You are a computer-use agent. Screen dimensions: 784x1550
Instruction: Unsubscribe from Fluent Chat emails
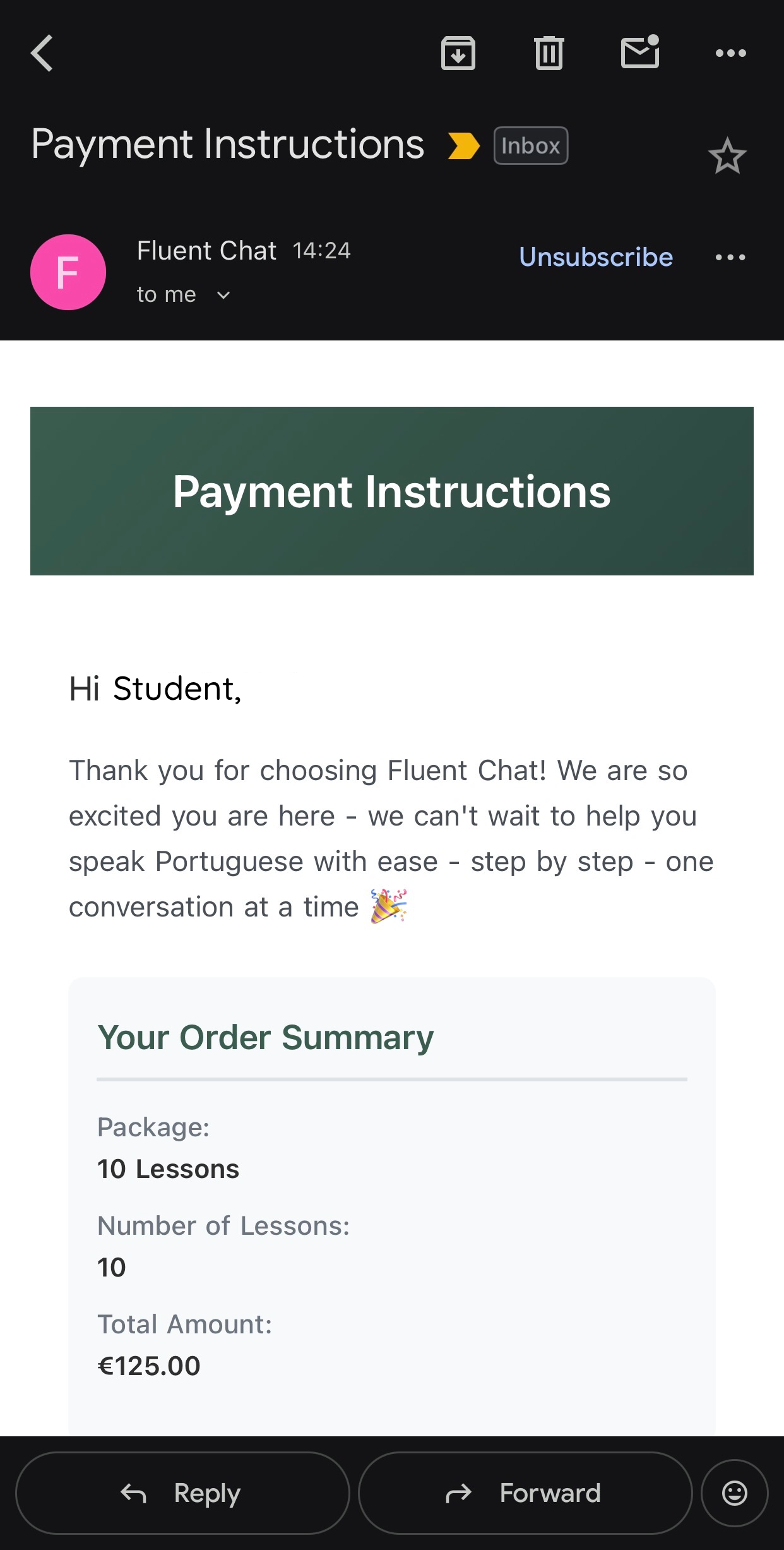pos(595,257)
